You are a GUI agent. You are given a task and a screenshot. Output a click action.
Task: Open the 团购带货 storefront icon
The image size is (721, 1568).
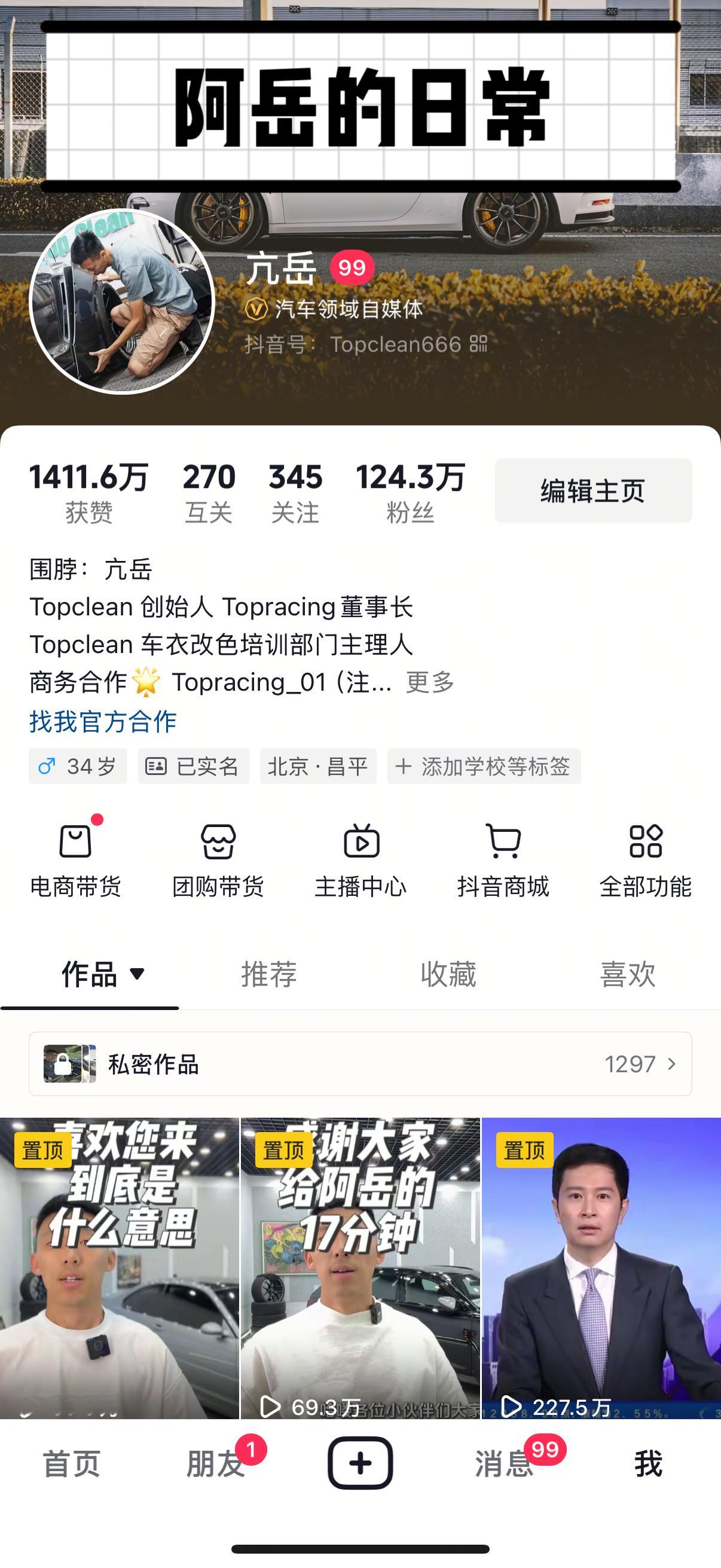(218, 843)
